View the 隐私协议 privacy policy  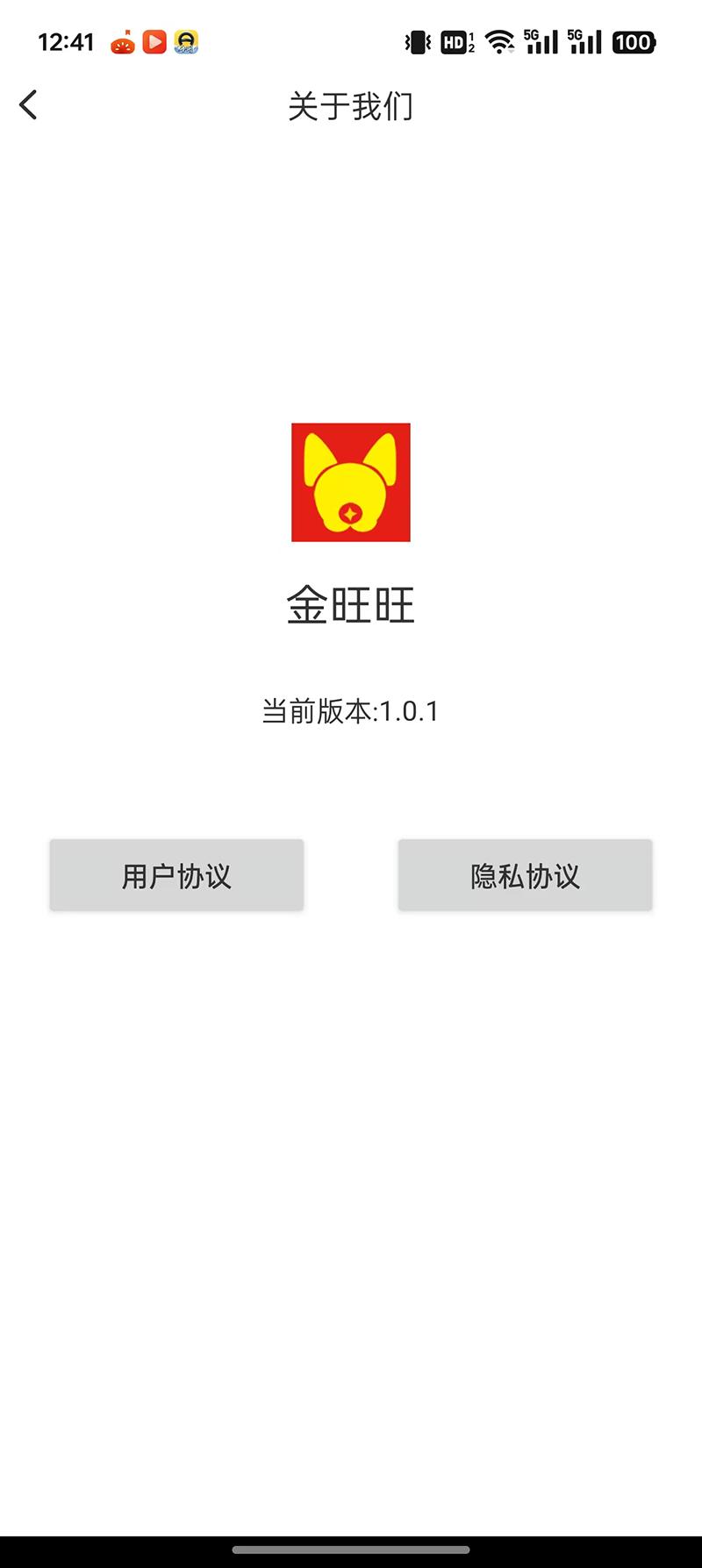525,875
